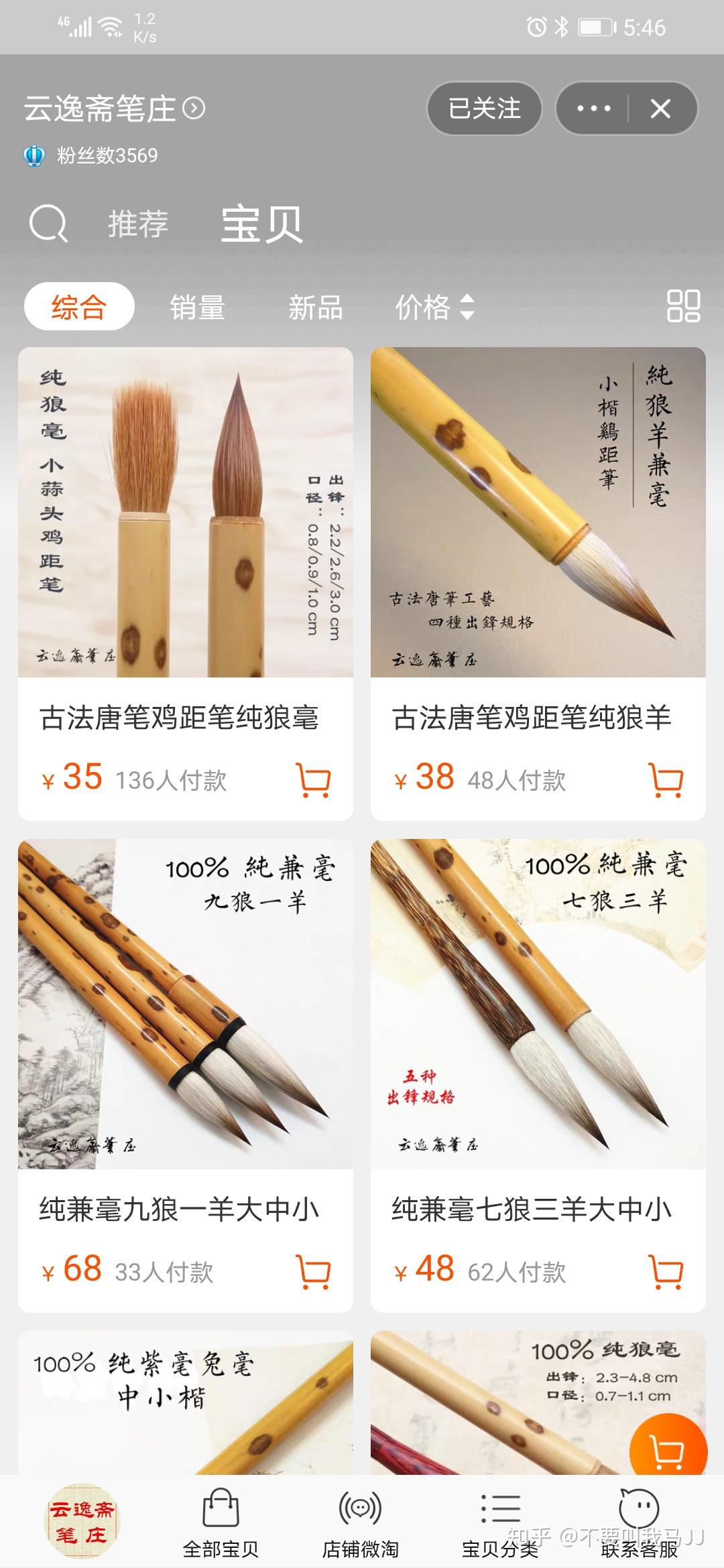This screenshot has width=724, height=1568.
Task: Add the ¥48 七狼三羊 brush to cart
Action: click(x=666, y=1271)
